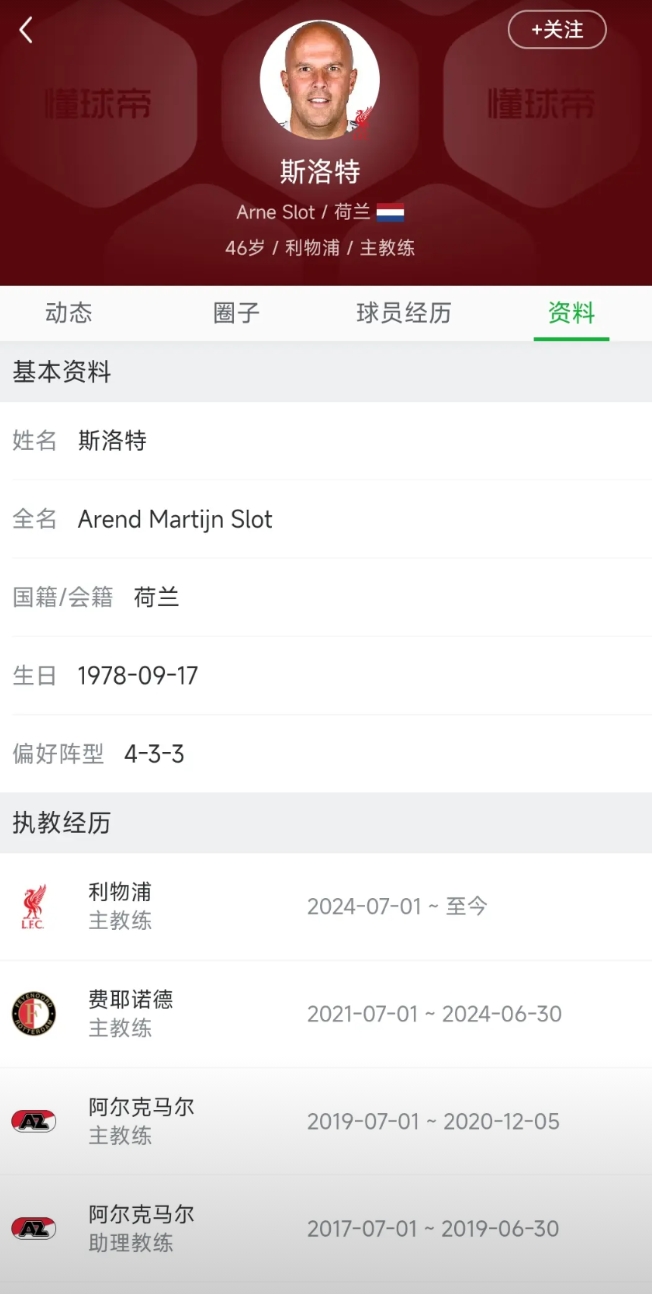Image resolution: width=652 pixels, height=1294 pixels.
Task: Open the 利物浦 head coach entry
Action: [x=326, y=906]
